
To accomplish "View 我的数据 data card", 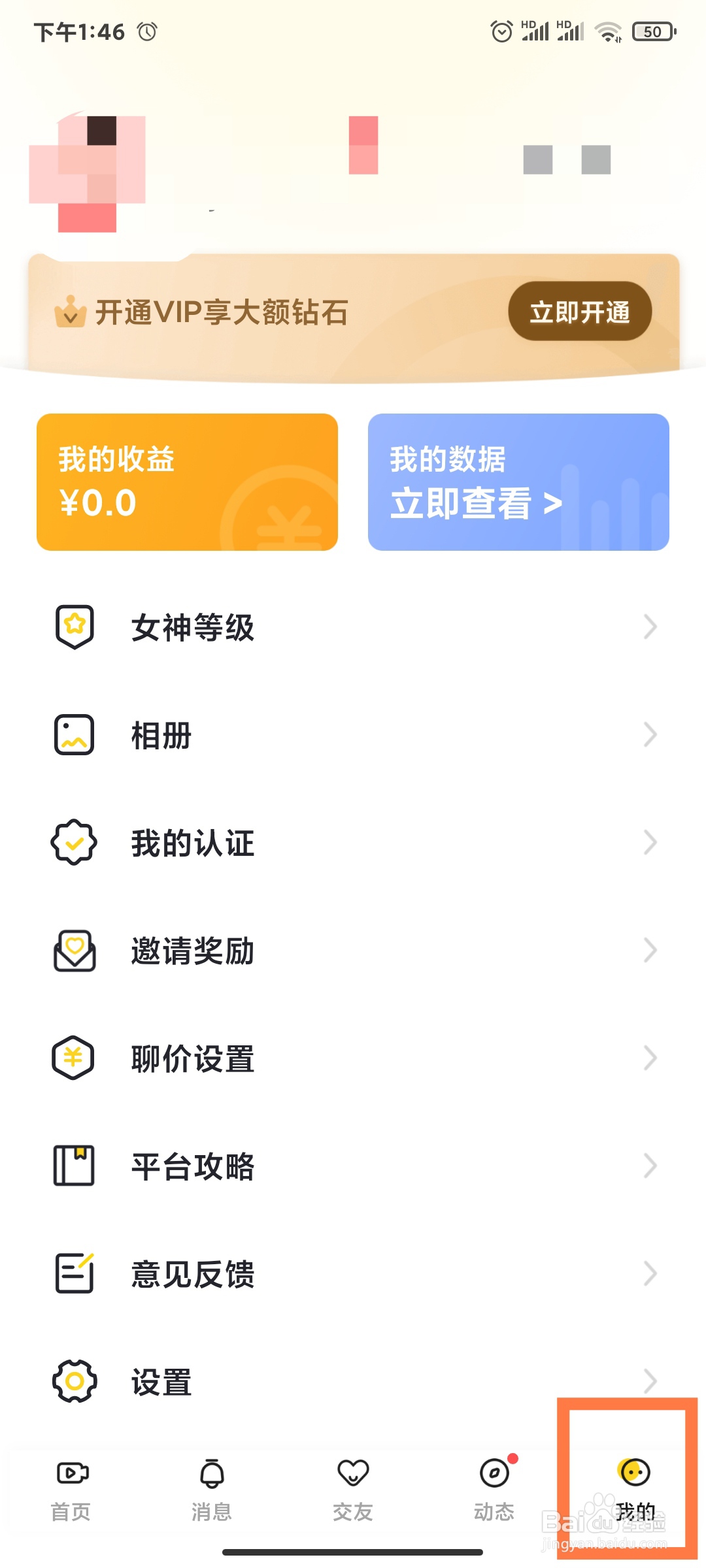I will pos(518,482).
